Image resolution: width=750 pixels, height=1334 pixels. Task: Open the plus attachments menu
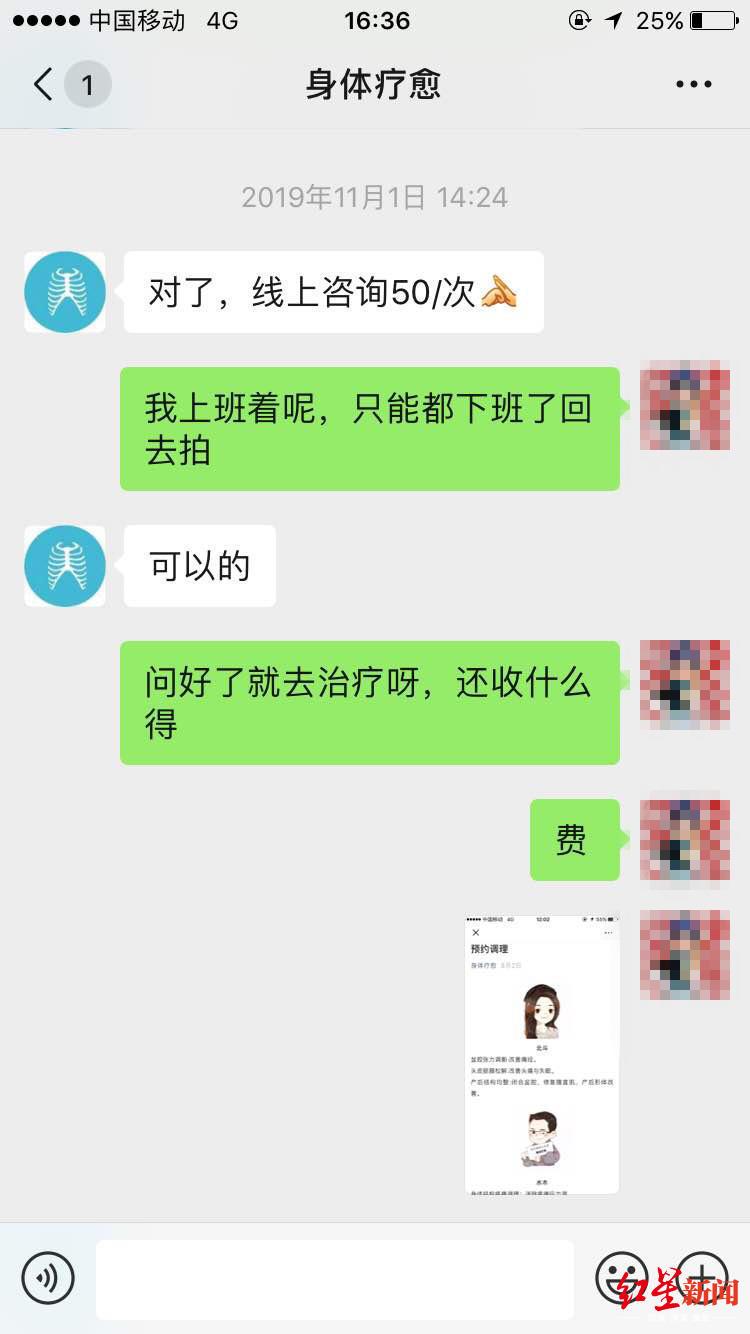(702, 1277)
